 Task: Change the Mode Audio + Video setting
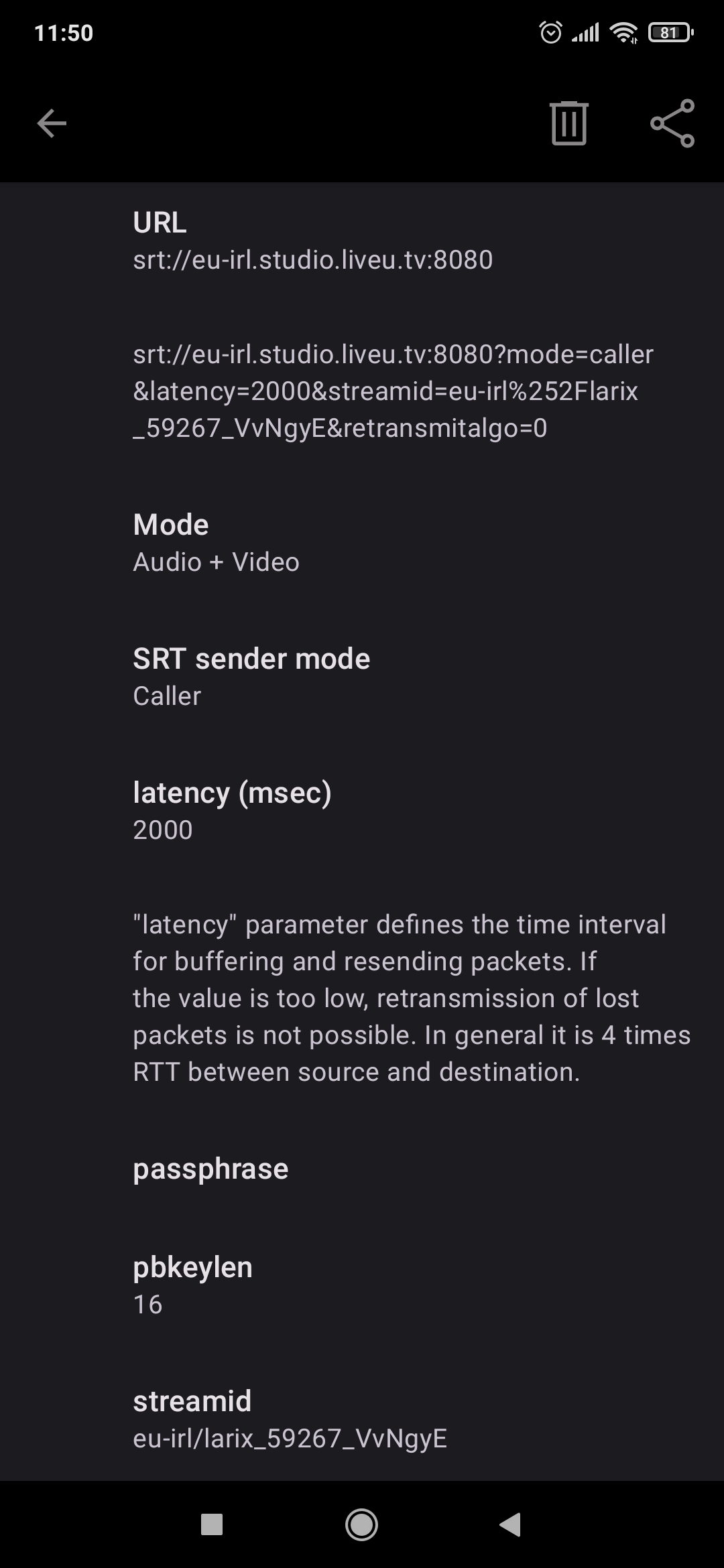pyautogui.click(x=362, y=543)
